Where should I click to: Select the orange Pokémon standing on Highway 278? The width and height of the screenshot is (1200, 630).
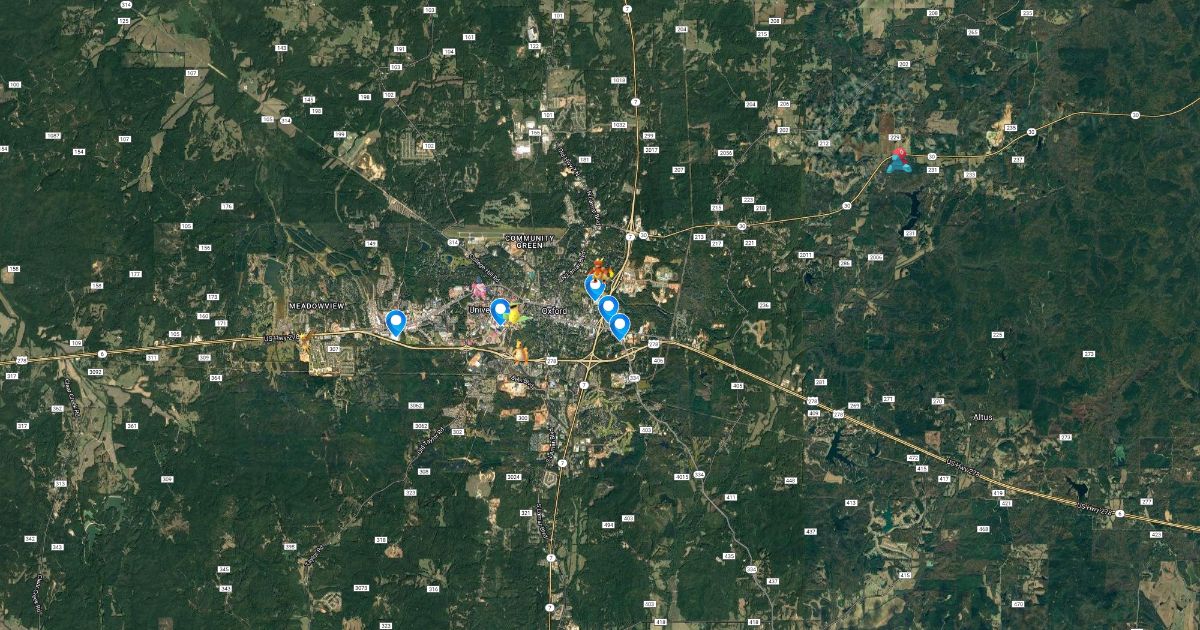click(520, 351)
